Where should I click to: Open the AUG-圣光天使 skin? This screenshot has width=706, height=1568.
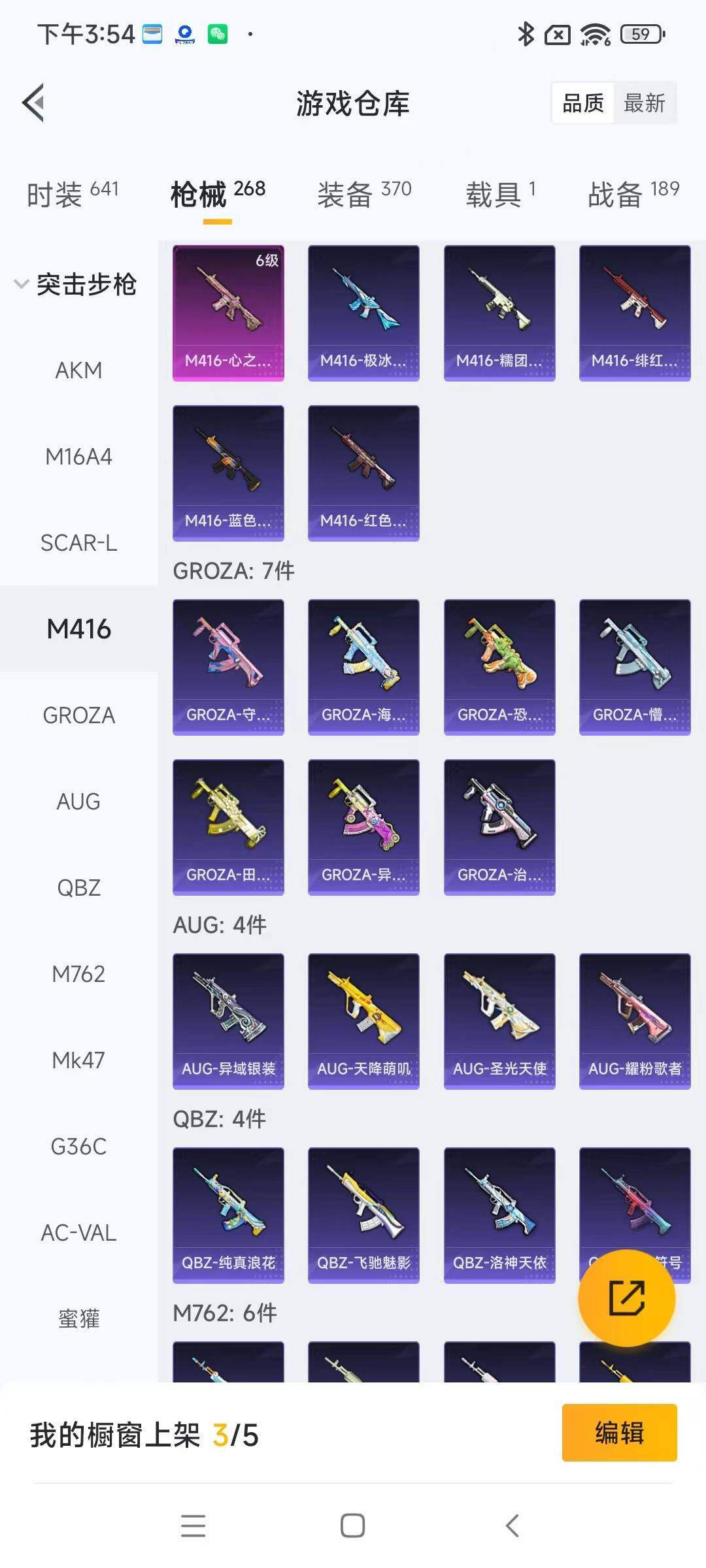[x=499, y=1021]
